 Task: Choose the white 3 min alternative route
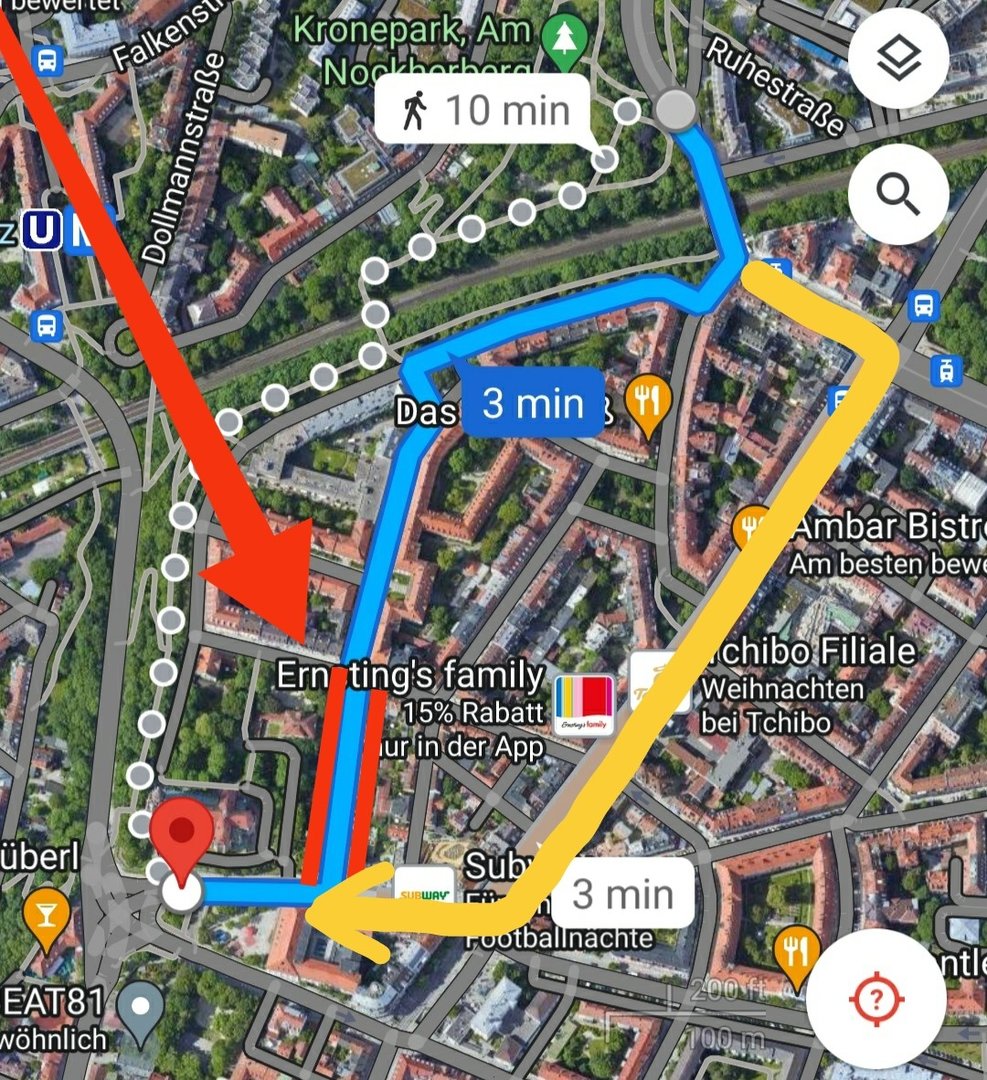pos(621,894)
